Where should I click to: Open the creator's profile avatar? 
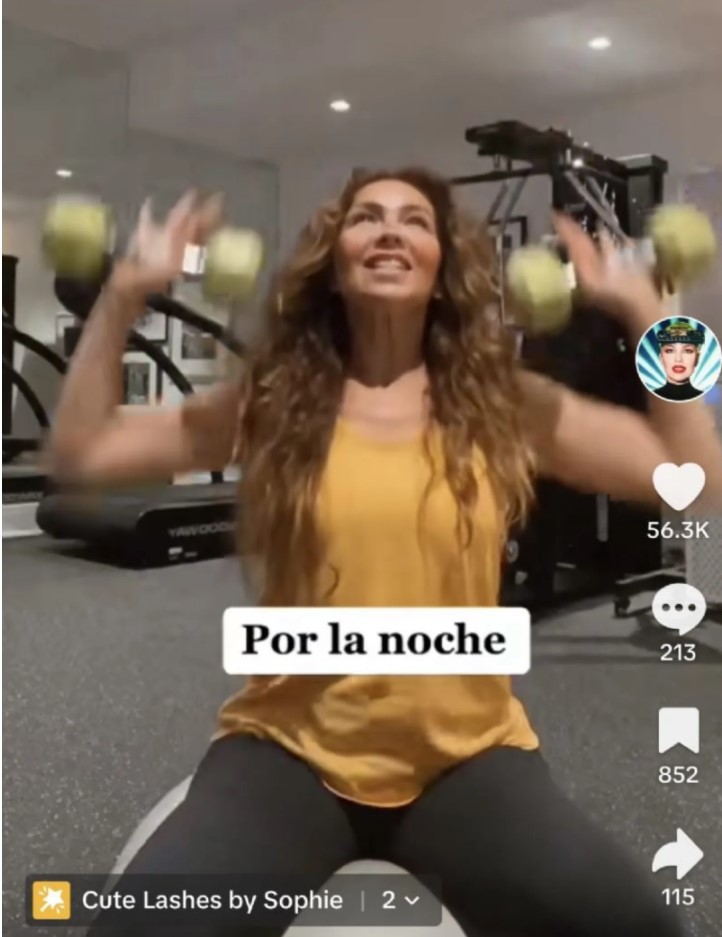pyautogui.click(x=678, y=359)
